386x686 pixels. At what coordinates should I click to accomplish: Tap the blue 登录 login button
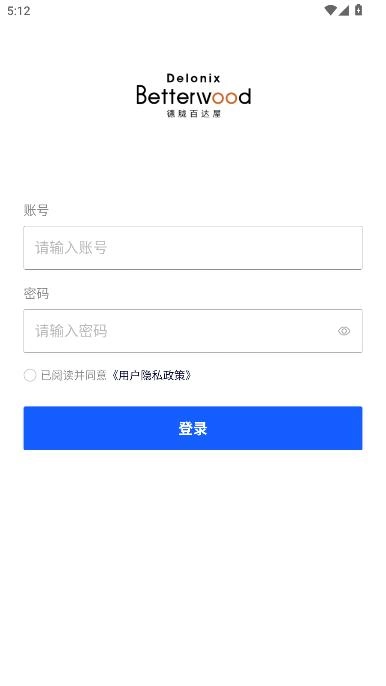click(x=193, y=428)
